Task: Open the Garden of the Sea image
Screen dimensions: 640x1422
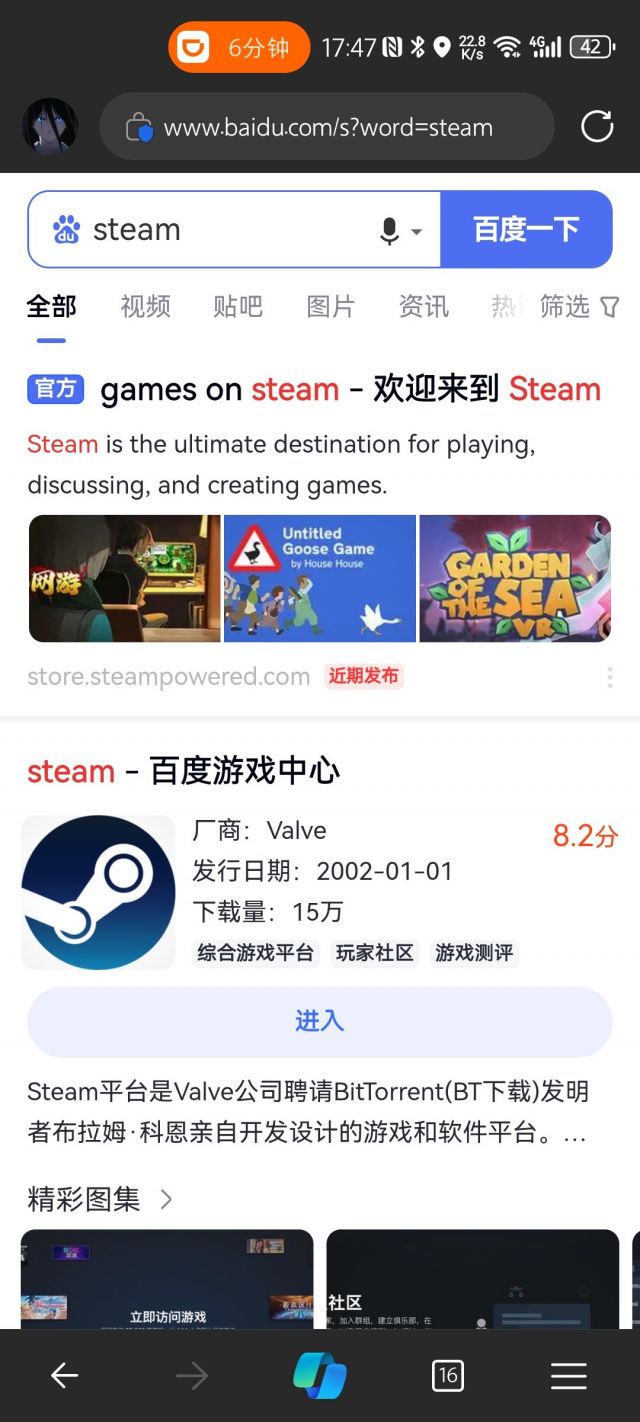Action: coord(515,578)
